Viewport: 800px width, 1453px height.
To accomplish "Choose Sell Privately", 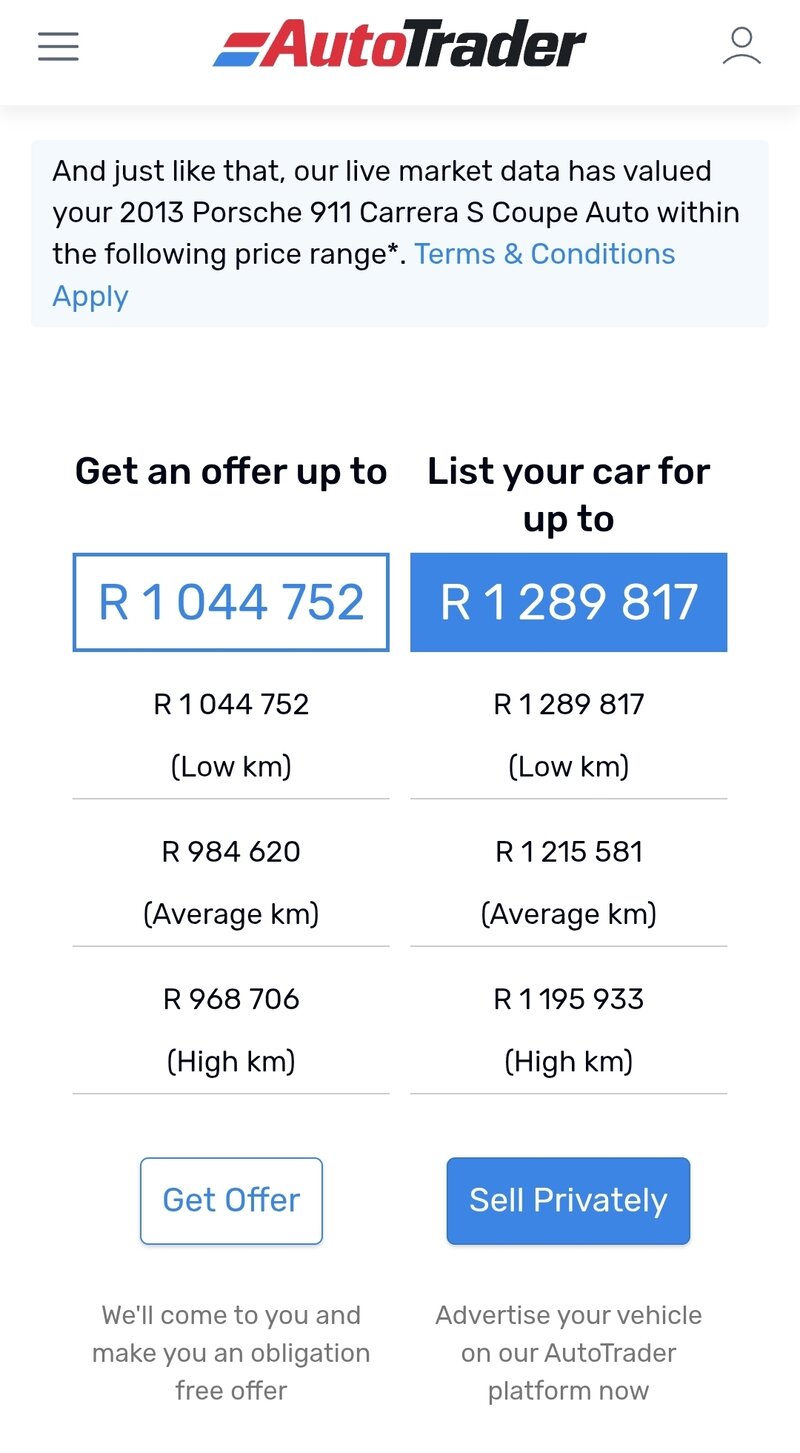I will pyautogui.click(x=568, y=1200).
